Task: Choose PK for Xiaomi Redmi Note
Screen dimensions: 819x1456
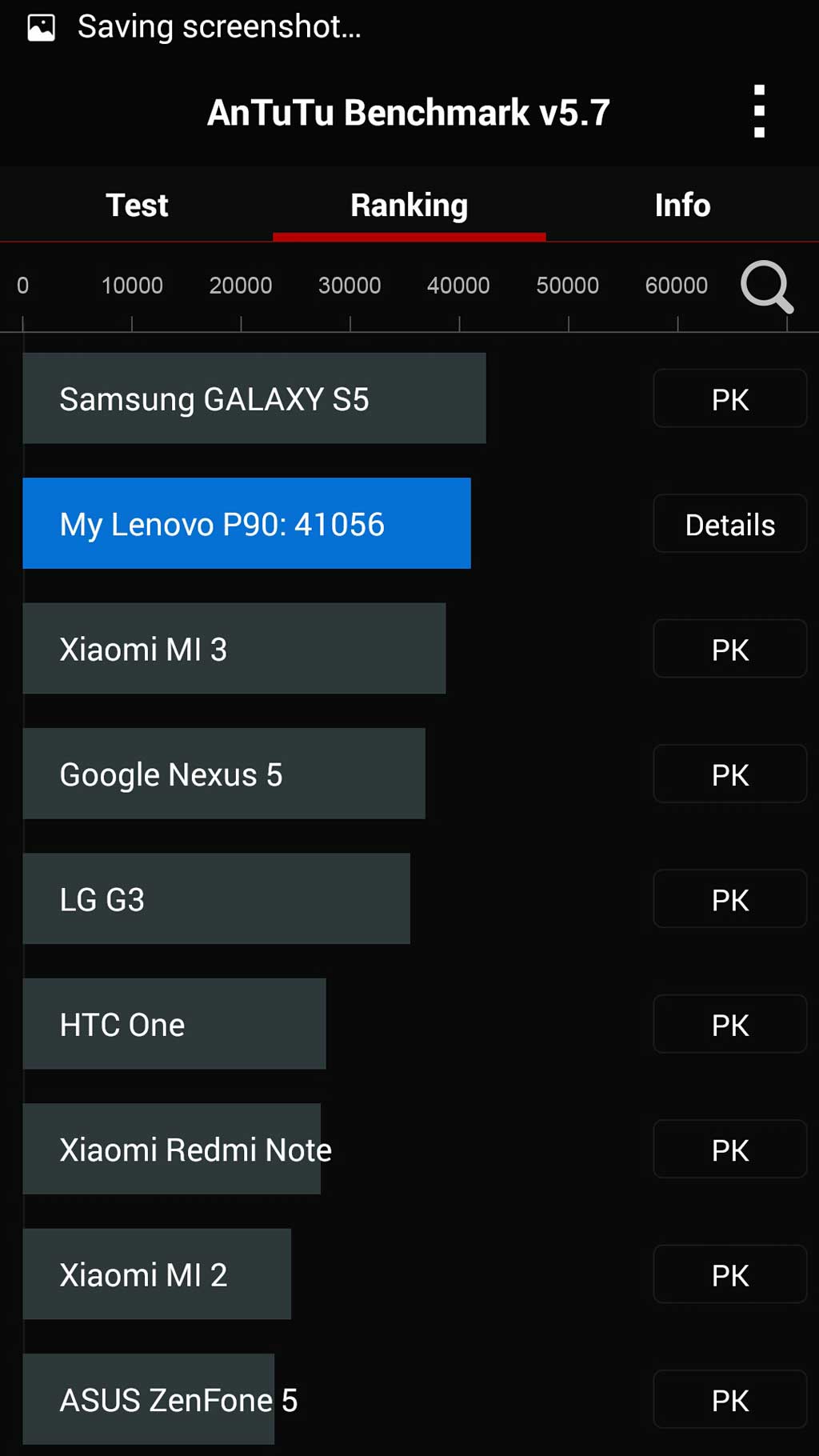Action: (729, 1150)
